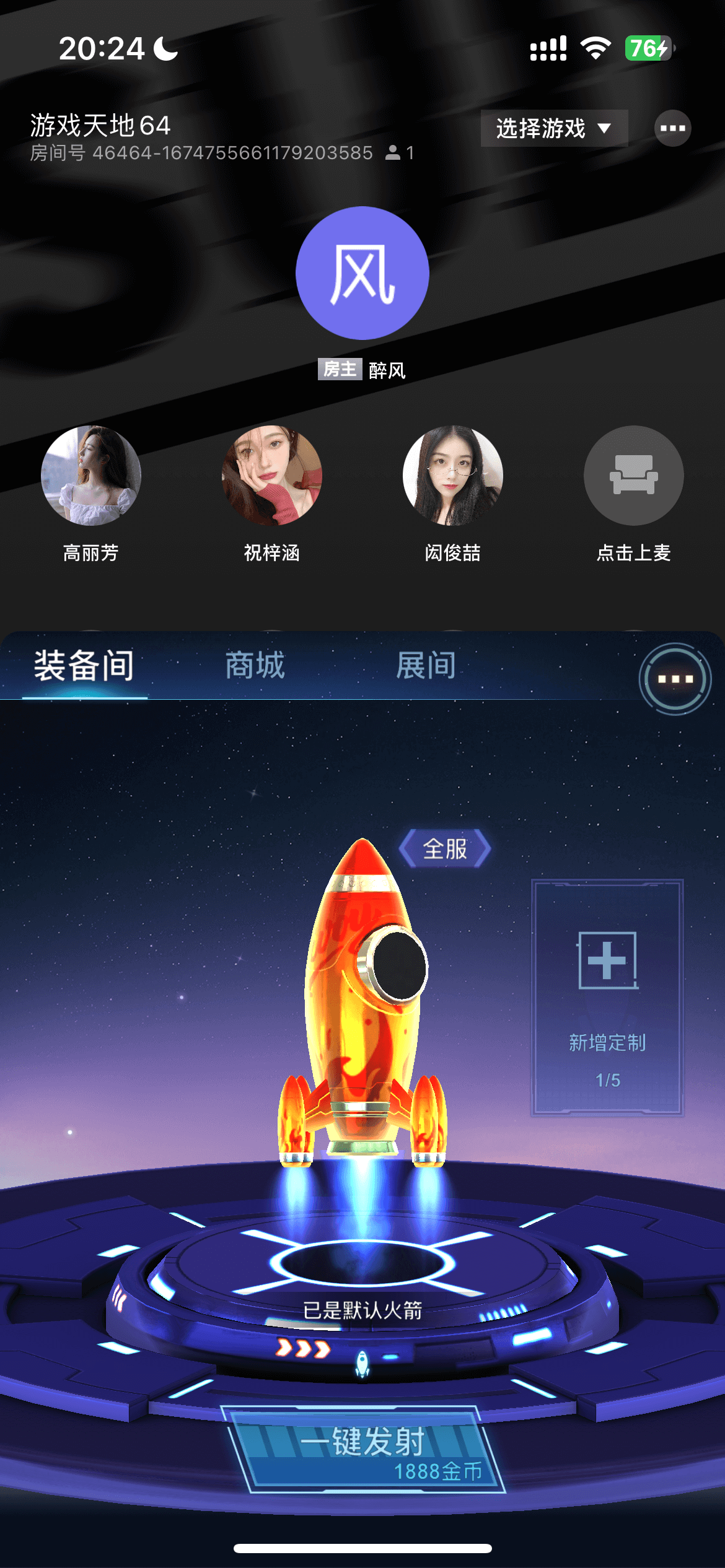
Task: Tap the 全服 badge
Action: [445, 848]
